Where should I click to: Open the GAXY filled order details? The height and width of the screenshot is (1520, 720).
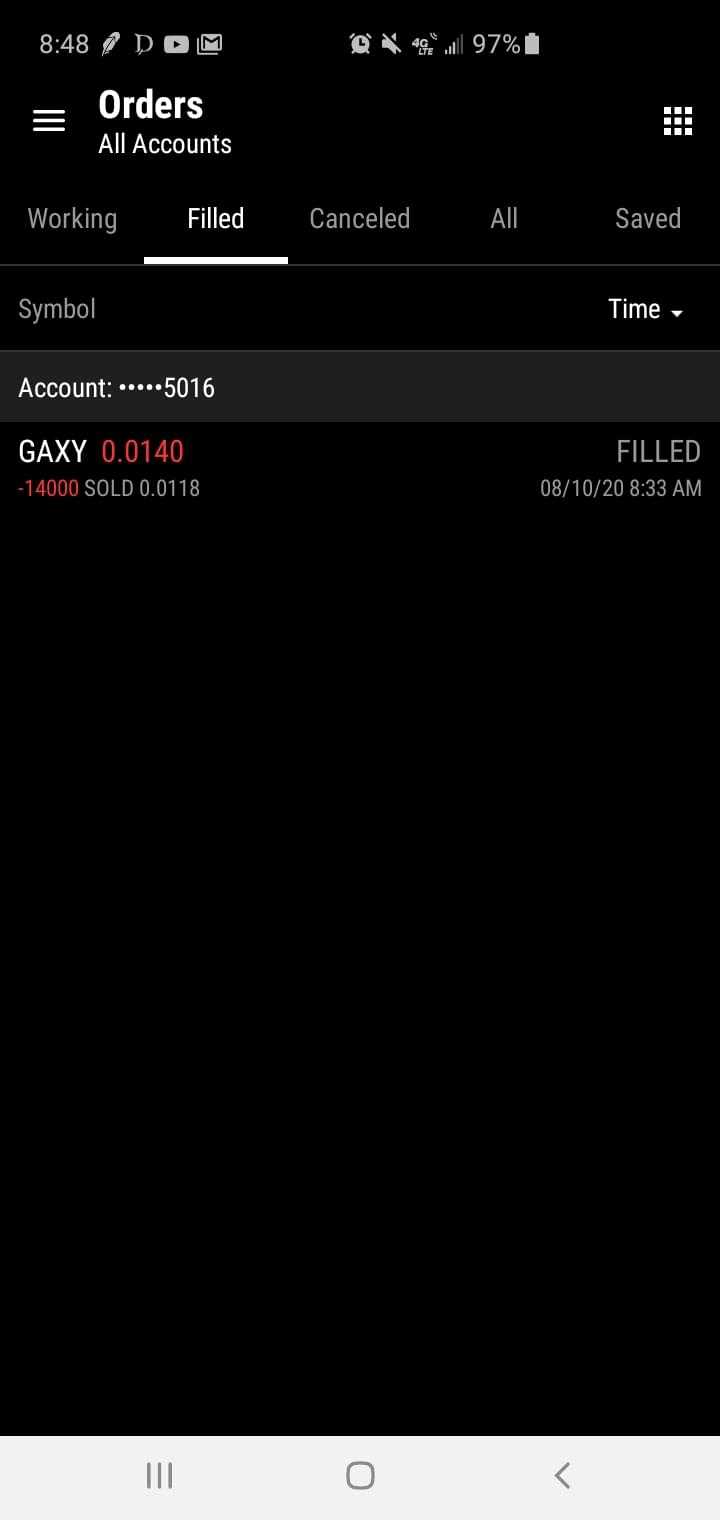[x=360, y=468]
